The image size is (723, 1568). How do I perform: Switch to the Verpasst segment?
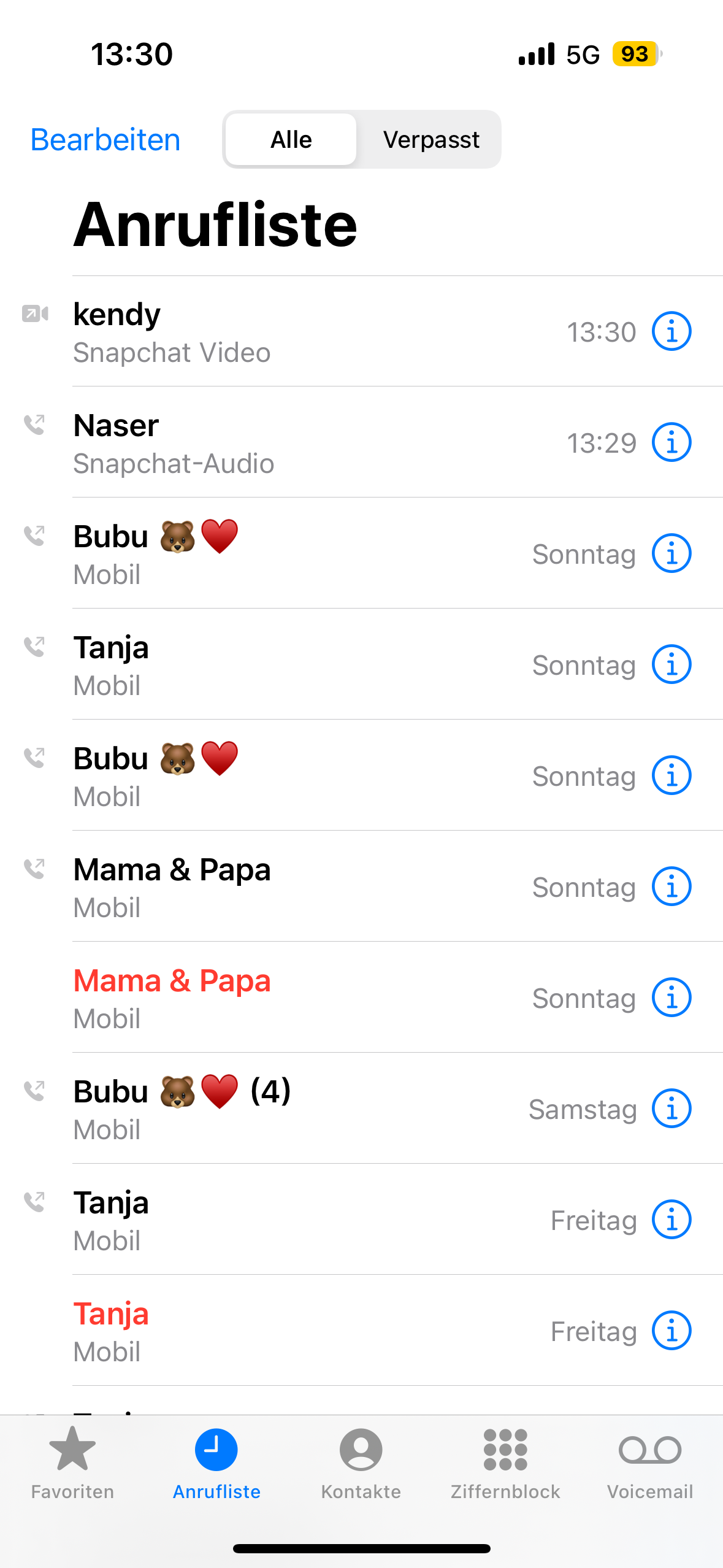430,140
